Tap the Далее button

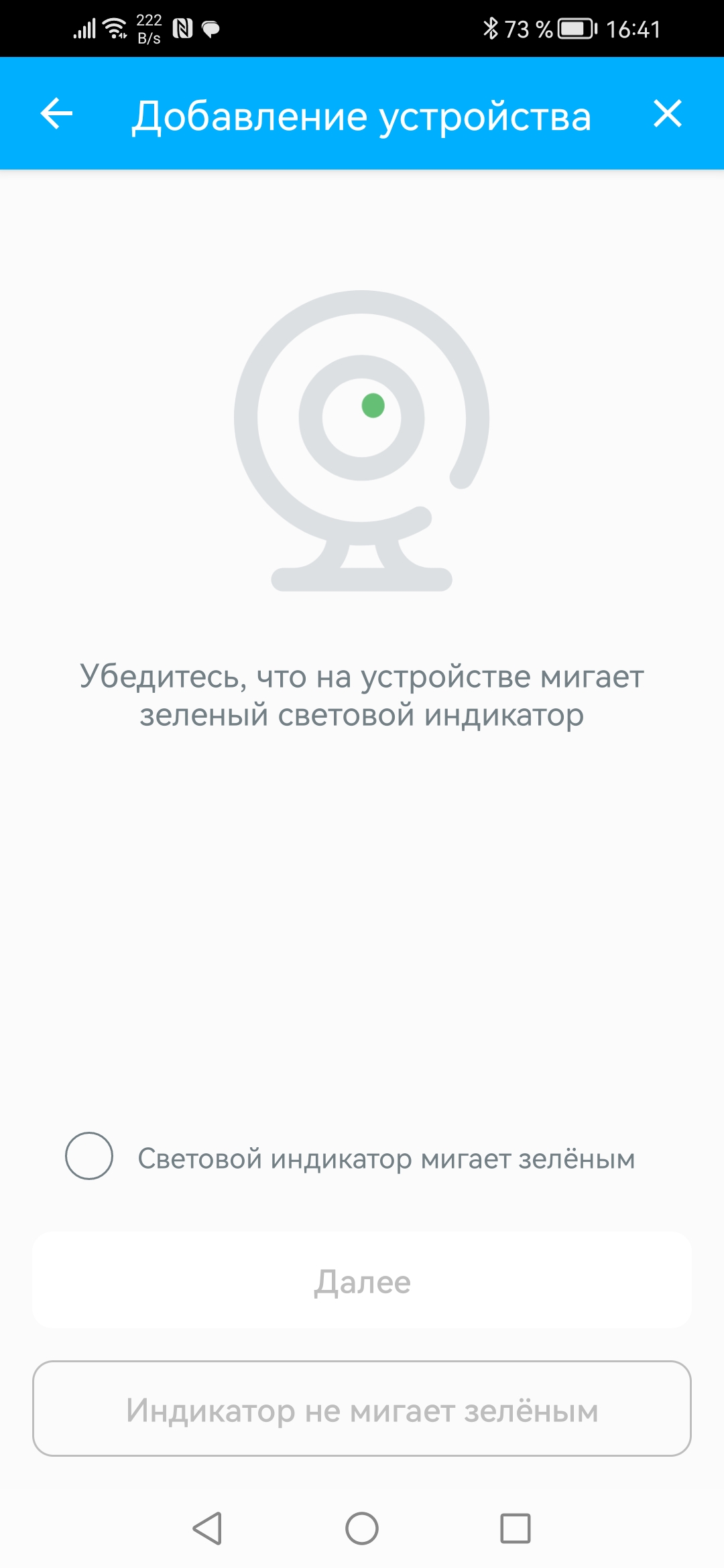tap(362, 1281)
